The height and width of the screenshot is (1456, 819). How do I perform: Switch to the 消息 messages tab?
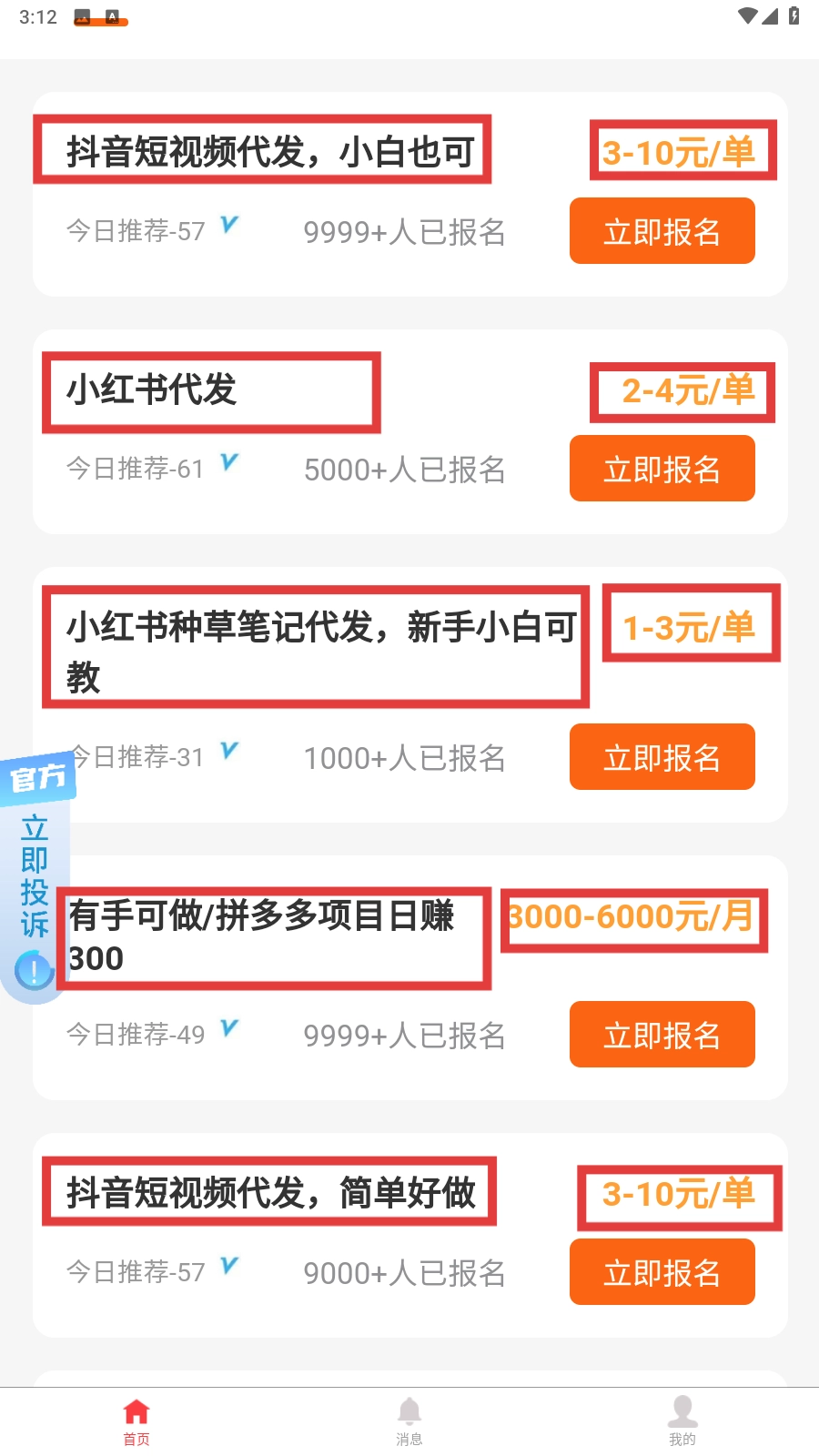409,1421
